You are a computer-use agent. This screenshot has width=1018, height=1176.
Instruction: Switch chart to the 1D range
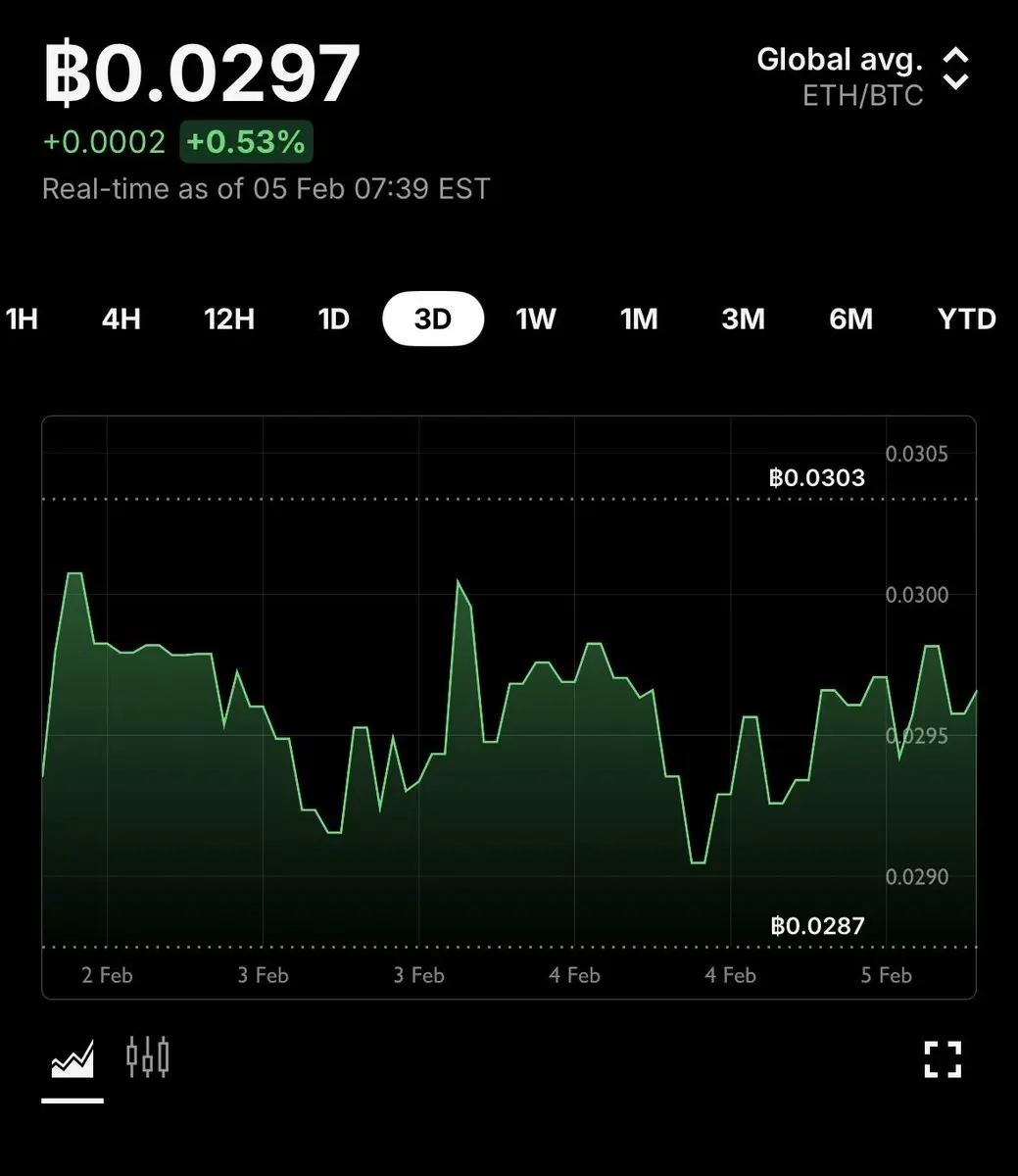[x=334, y=319]
